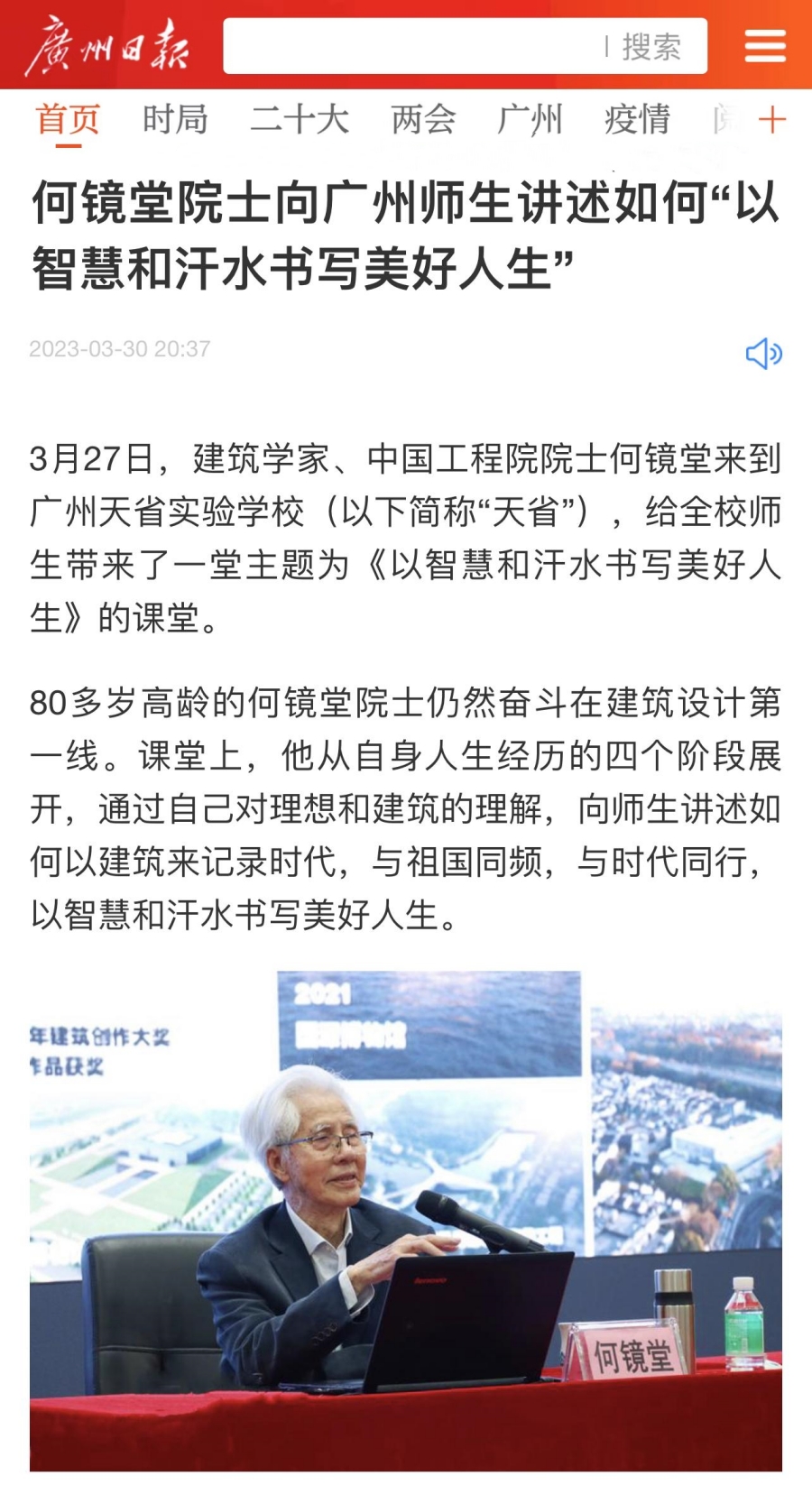Tap the 搜索 search box

pyautogui.click(x=465, y=46)
